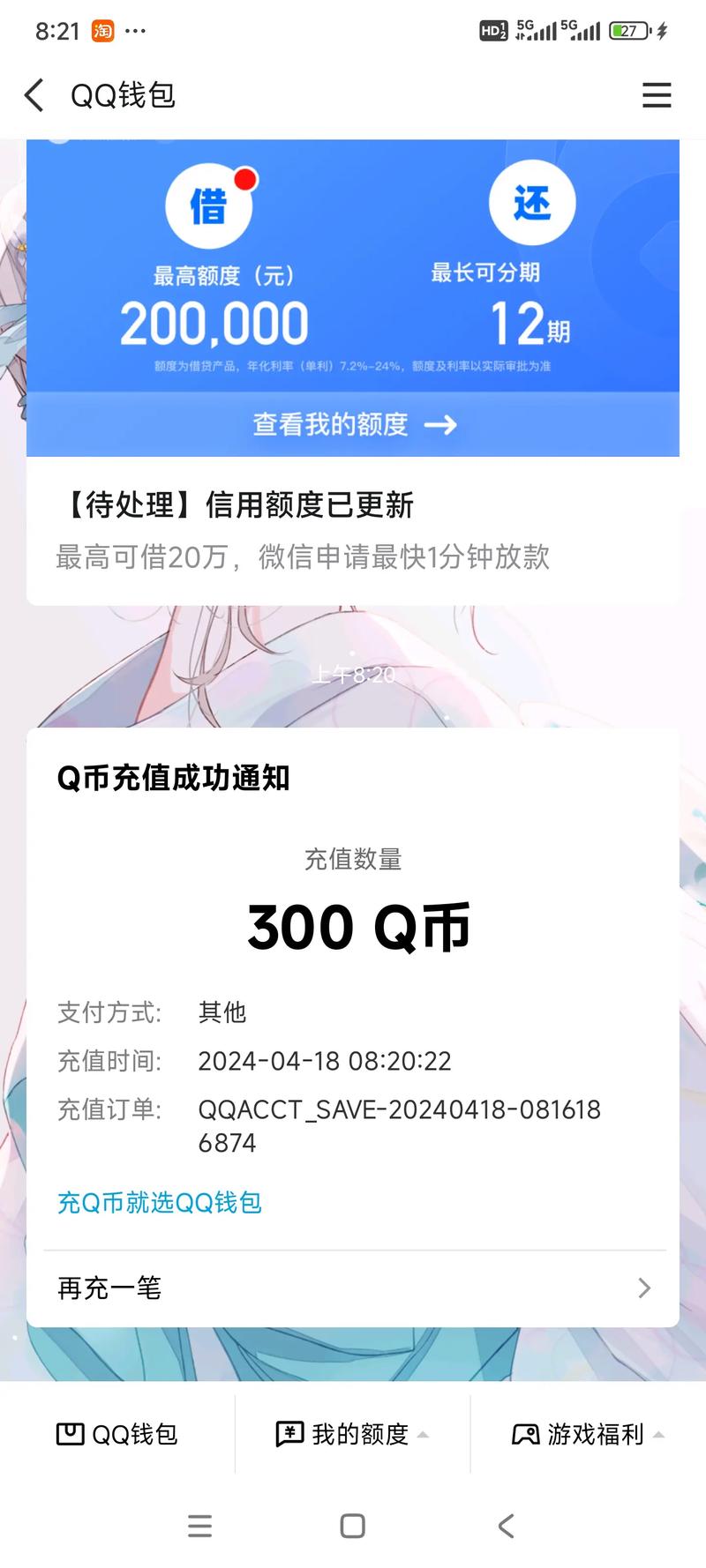706x1568 pixels.
Task: Open the chevron next to 再充一笔
Action: 644,1288
